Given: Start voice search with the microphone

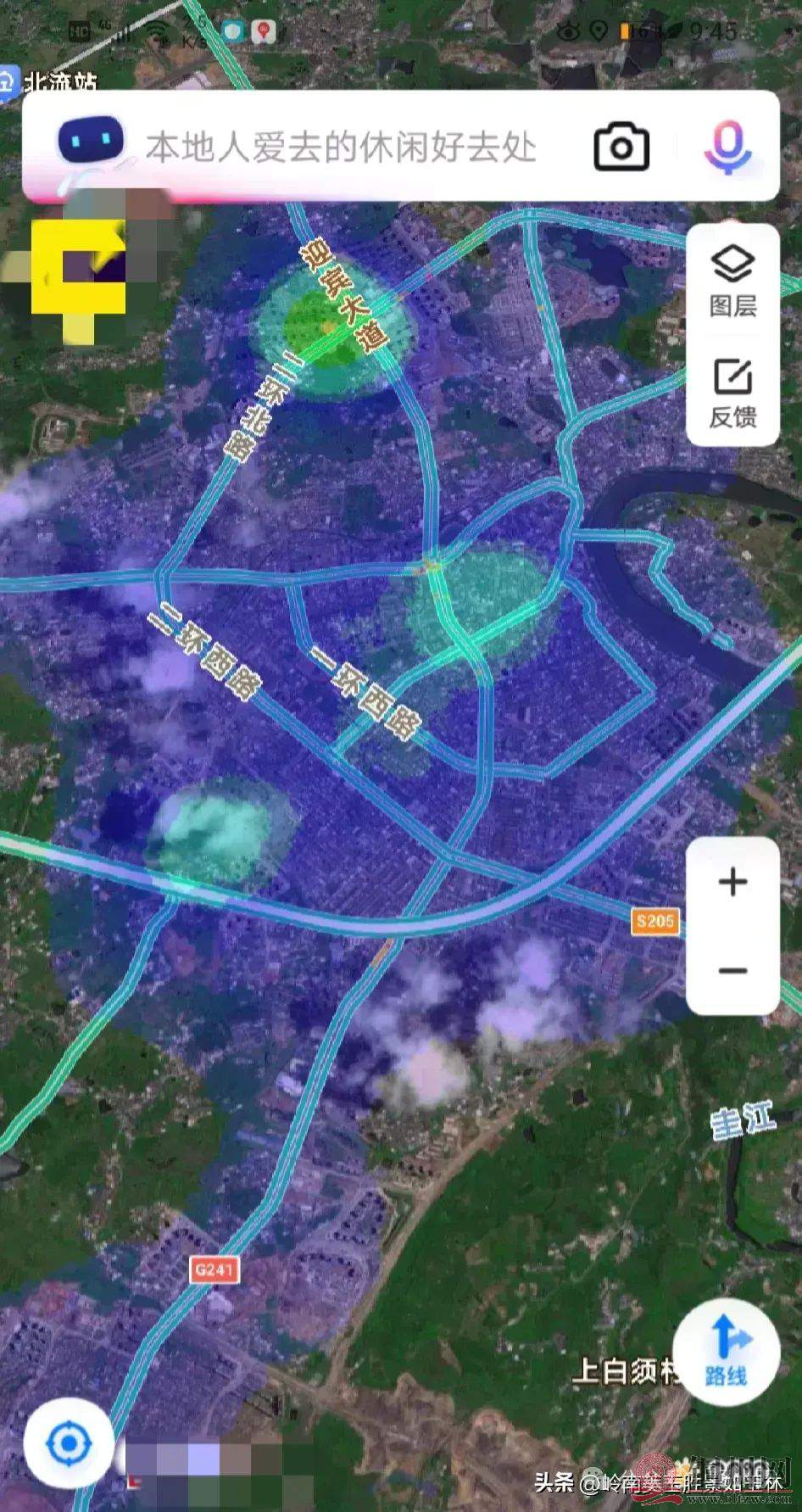Looking at the screenshot, I should click(727, 148).
